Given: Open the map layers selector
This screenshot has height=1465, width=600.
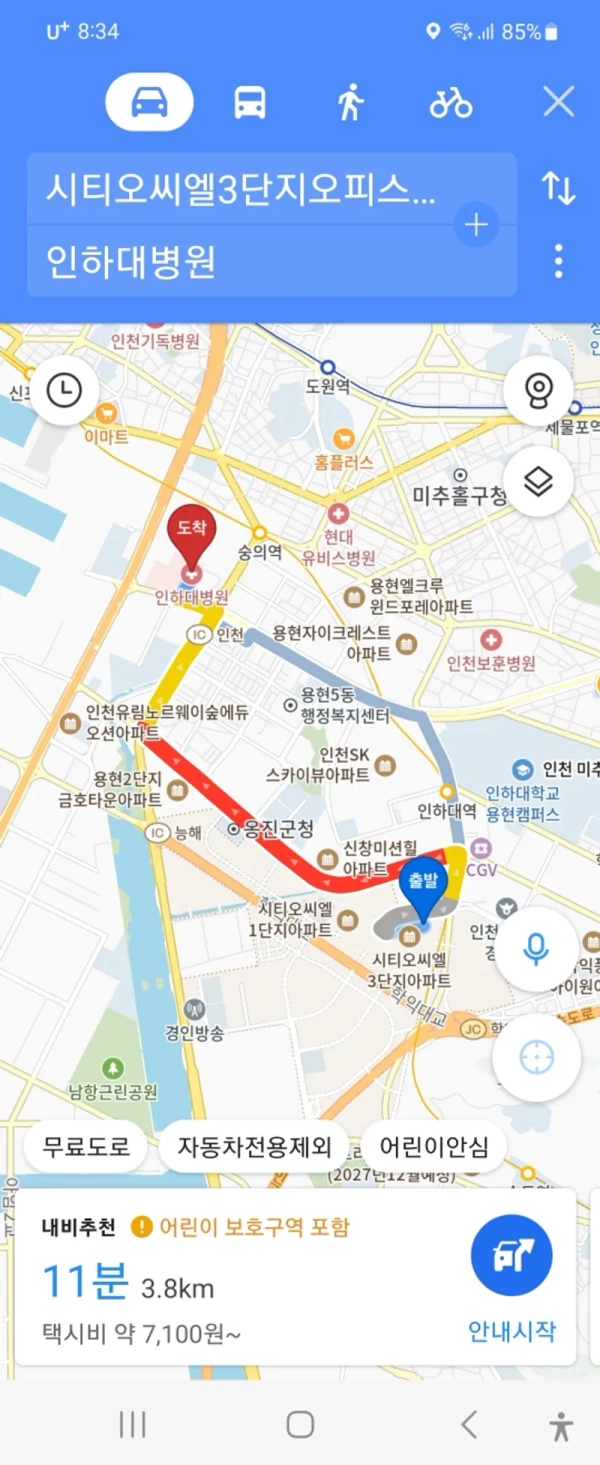Looking at the screenshot, I should click(538, 483).
